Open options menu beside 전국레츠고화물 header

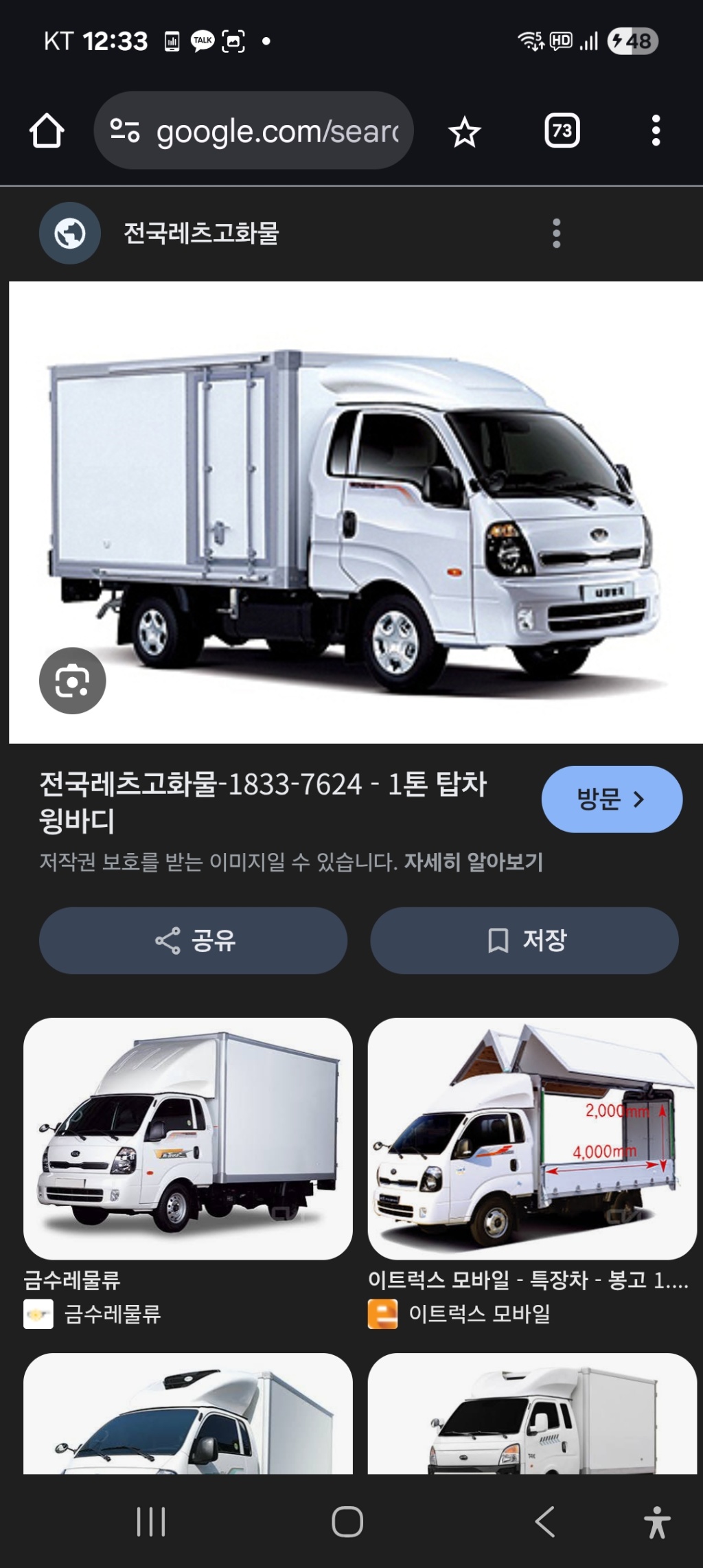coord(556,234)
